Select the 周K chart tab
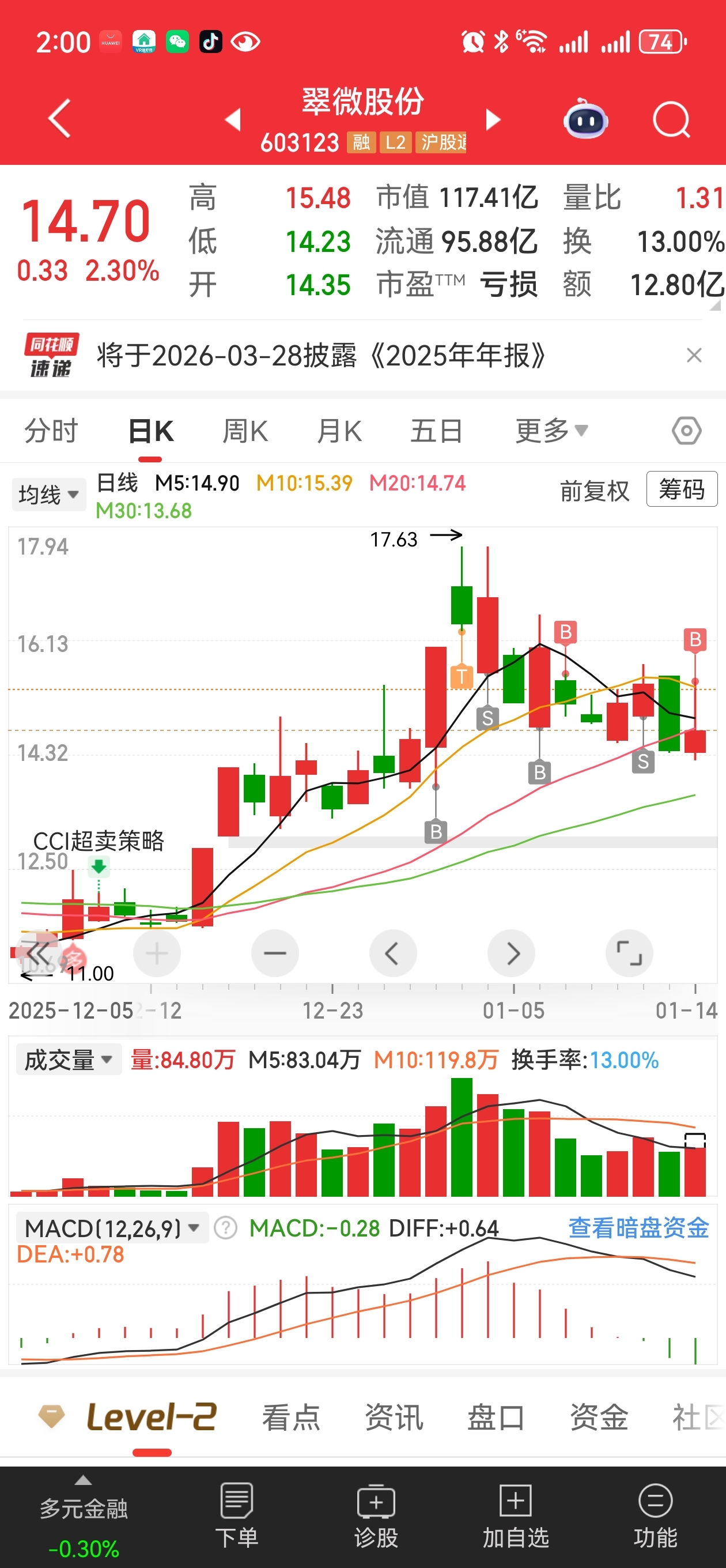Viewport: 726px width, 1568px height. point(245,431)
